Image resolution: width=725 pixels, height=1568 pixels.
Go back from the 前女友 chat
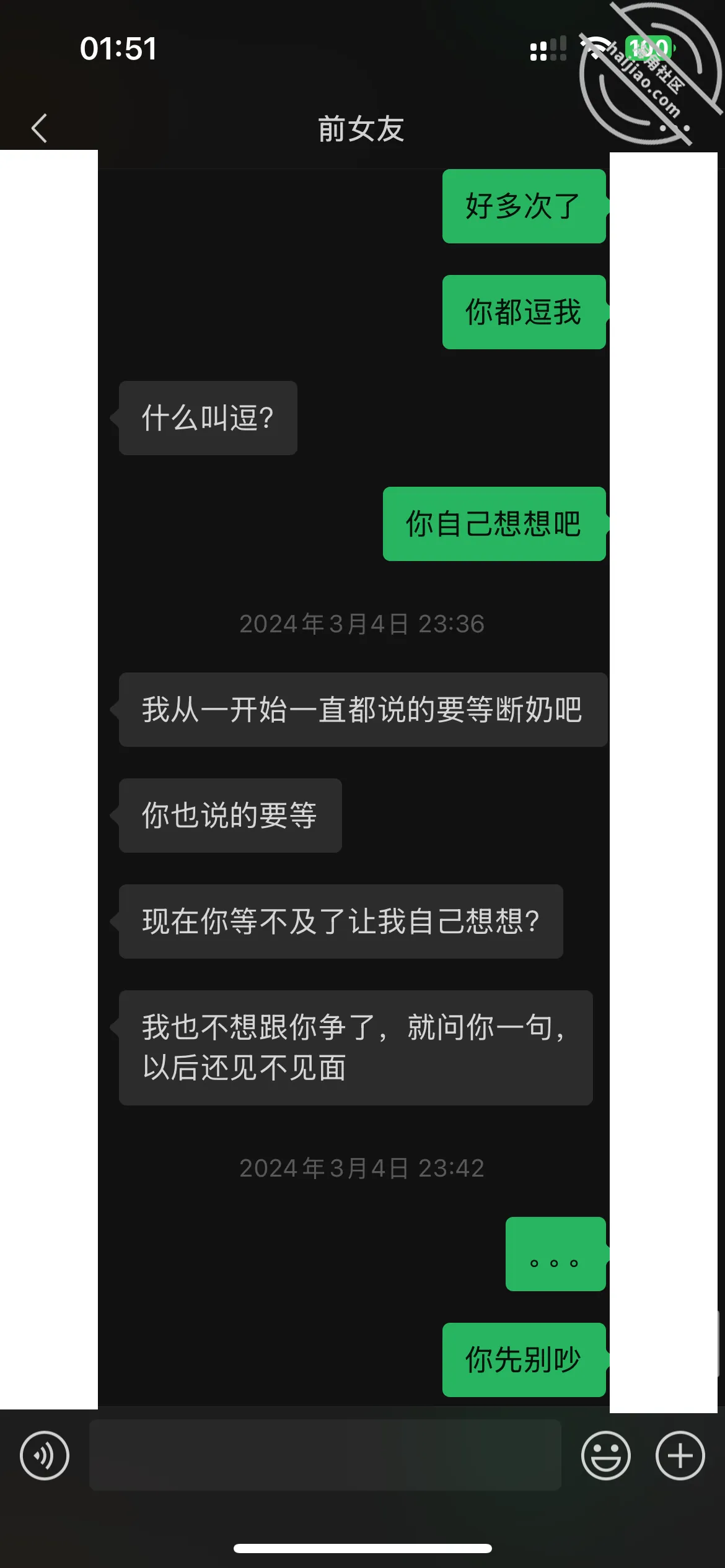tap(40, 128)
